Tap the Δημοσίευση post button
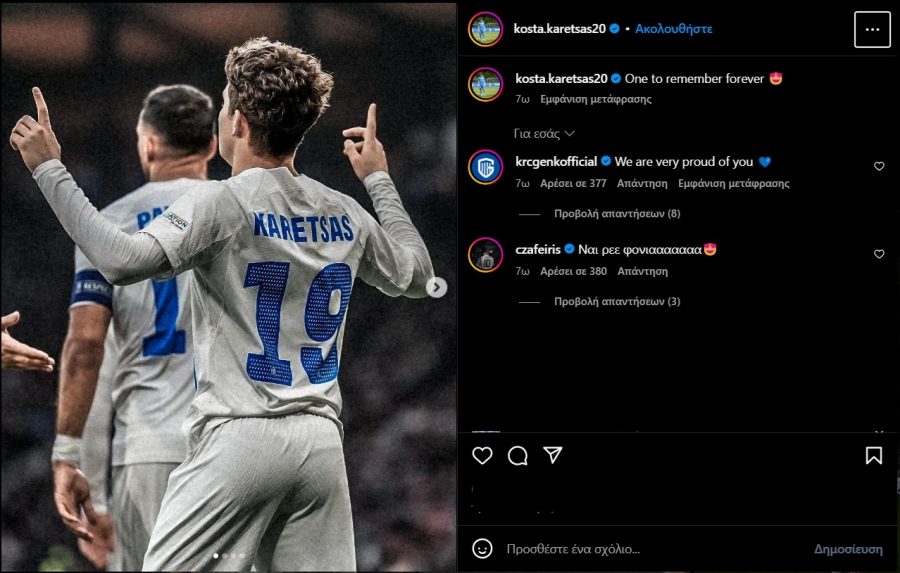 click(848, 549)
